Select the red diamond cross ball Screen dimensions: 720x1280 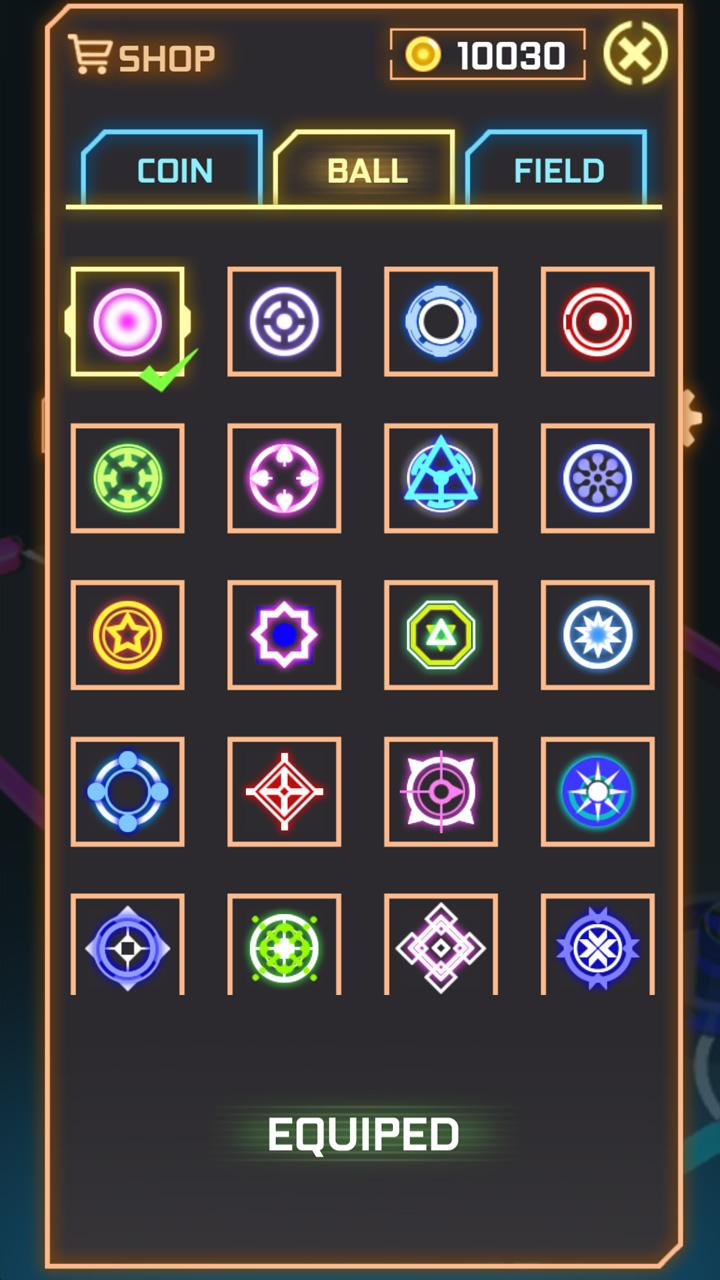pos(284,793)
